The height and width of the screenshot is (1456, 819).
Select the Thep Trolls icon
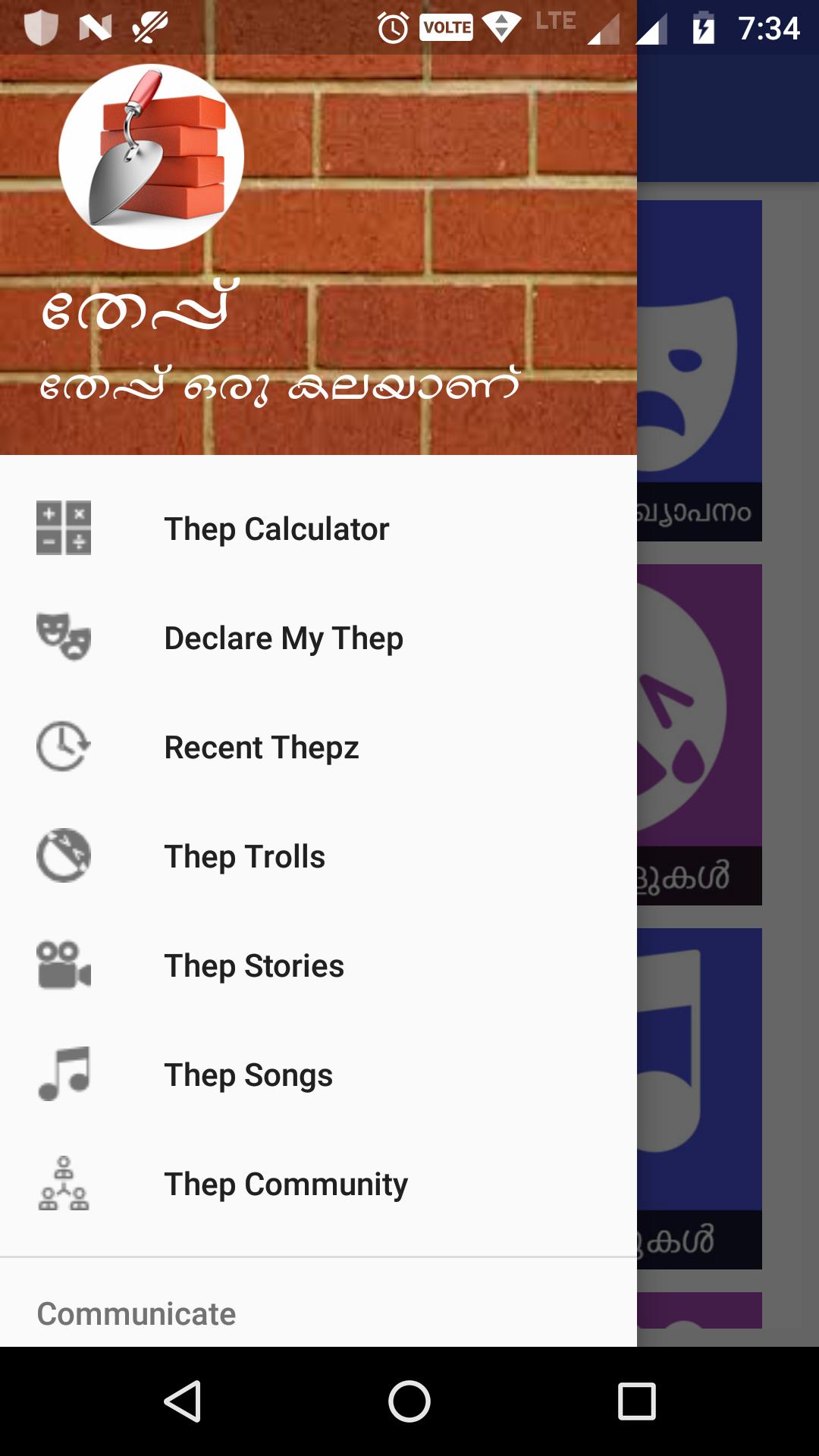click(64, 856)
